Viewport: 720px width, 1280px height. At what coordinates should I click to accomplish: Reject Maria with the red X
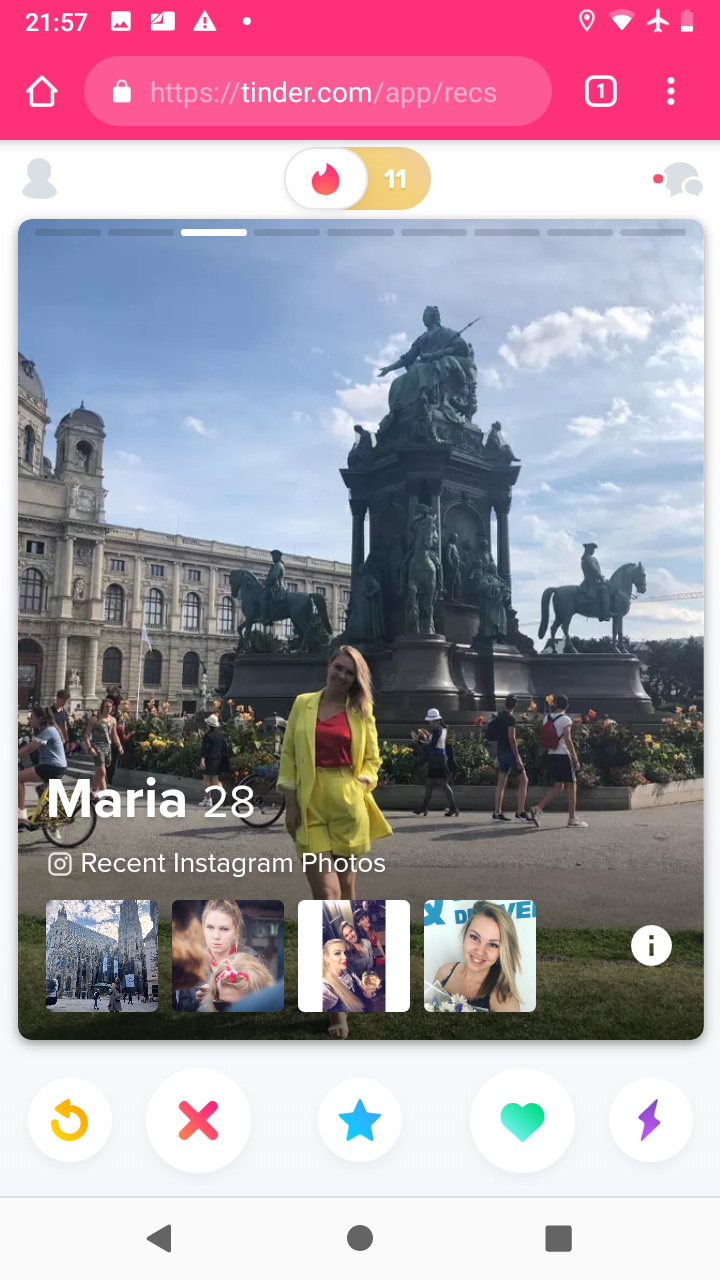point(198,1121)
